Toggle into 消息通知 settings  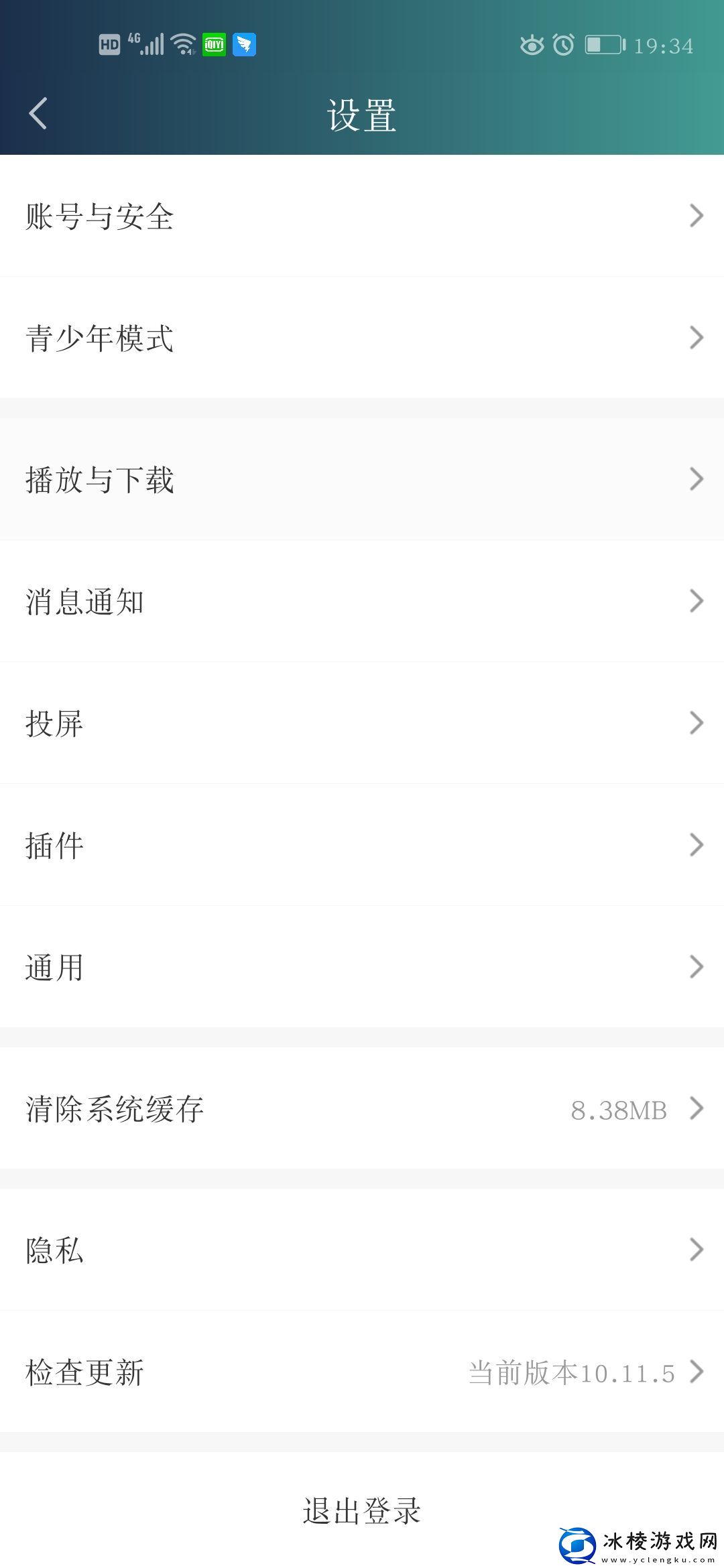pyautogui.click(x=362, y=602)
